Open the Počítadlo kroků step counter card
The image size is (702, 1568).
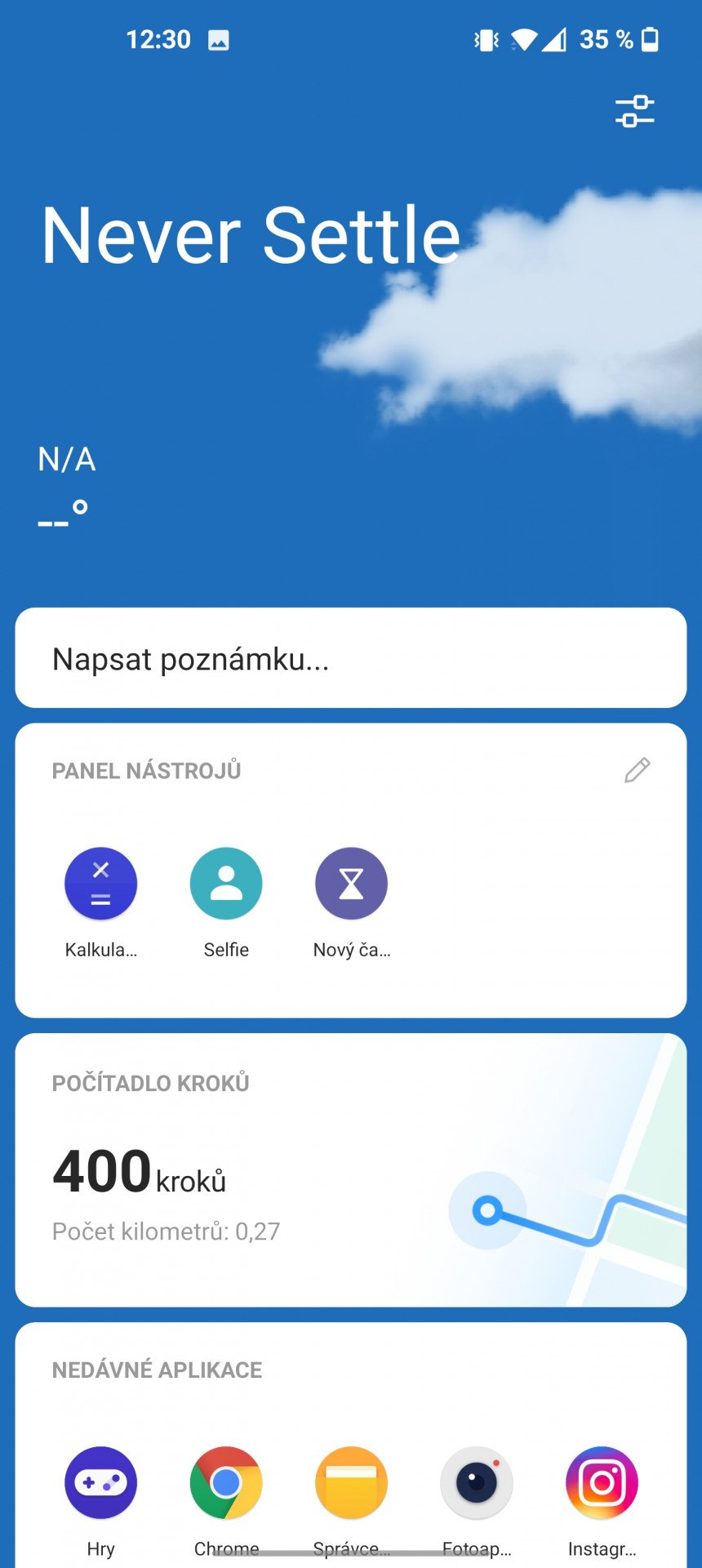click(x=351, y=1169)
